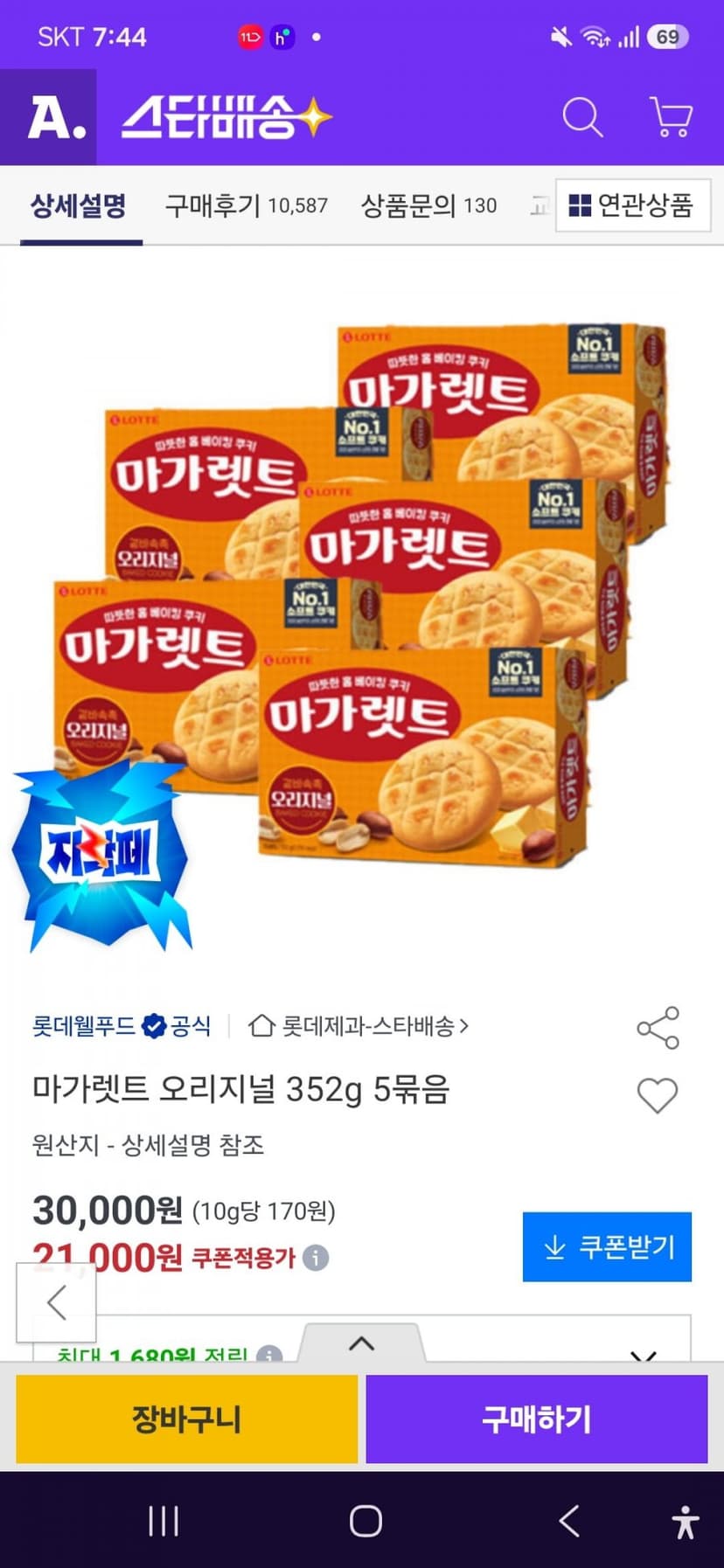Visit the 롯데제과-스타배송 store link

(359, 1025)
